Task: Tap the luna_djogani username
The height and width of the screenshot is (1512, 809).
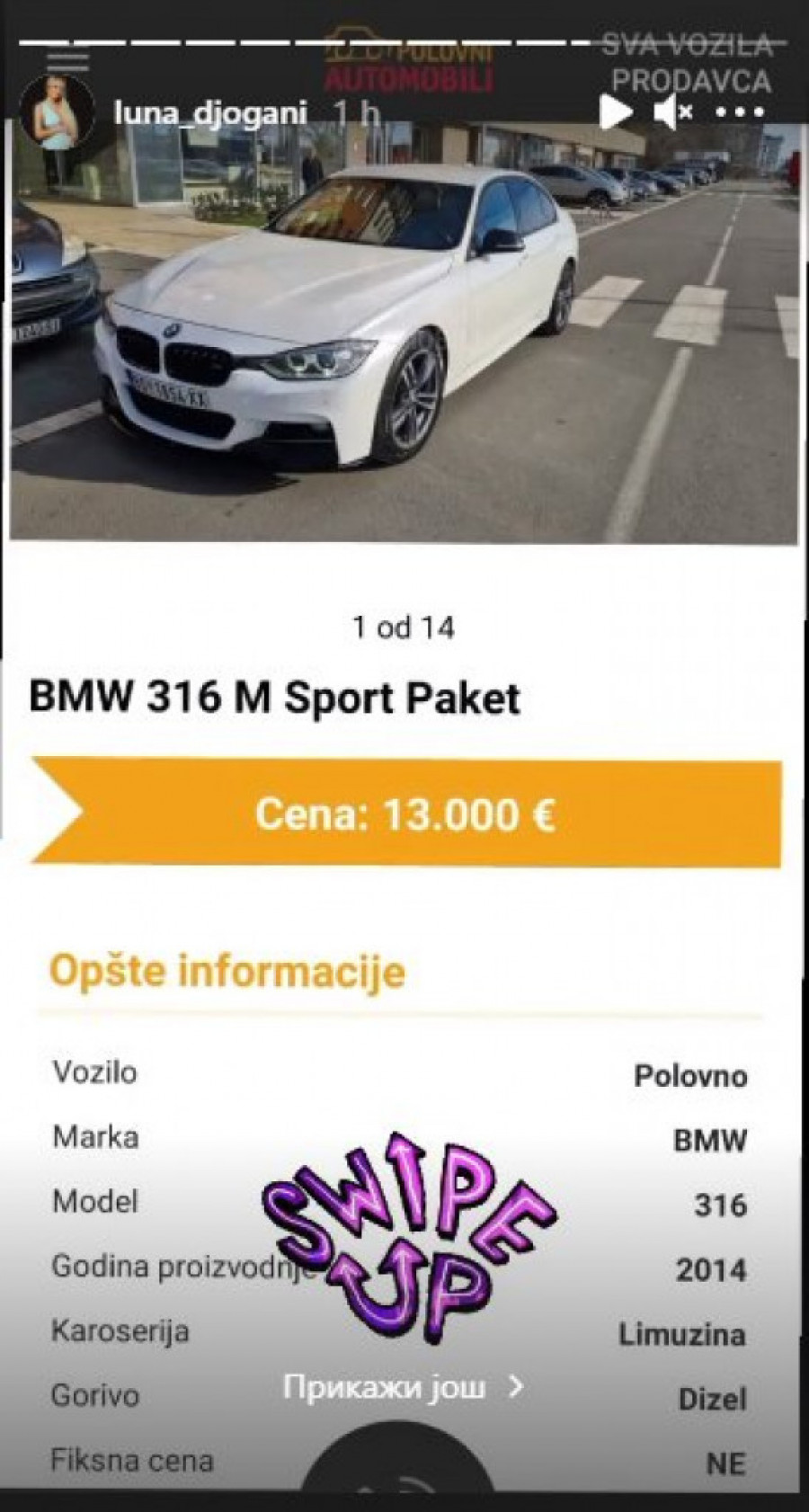Action: tap(211, 113)
